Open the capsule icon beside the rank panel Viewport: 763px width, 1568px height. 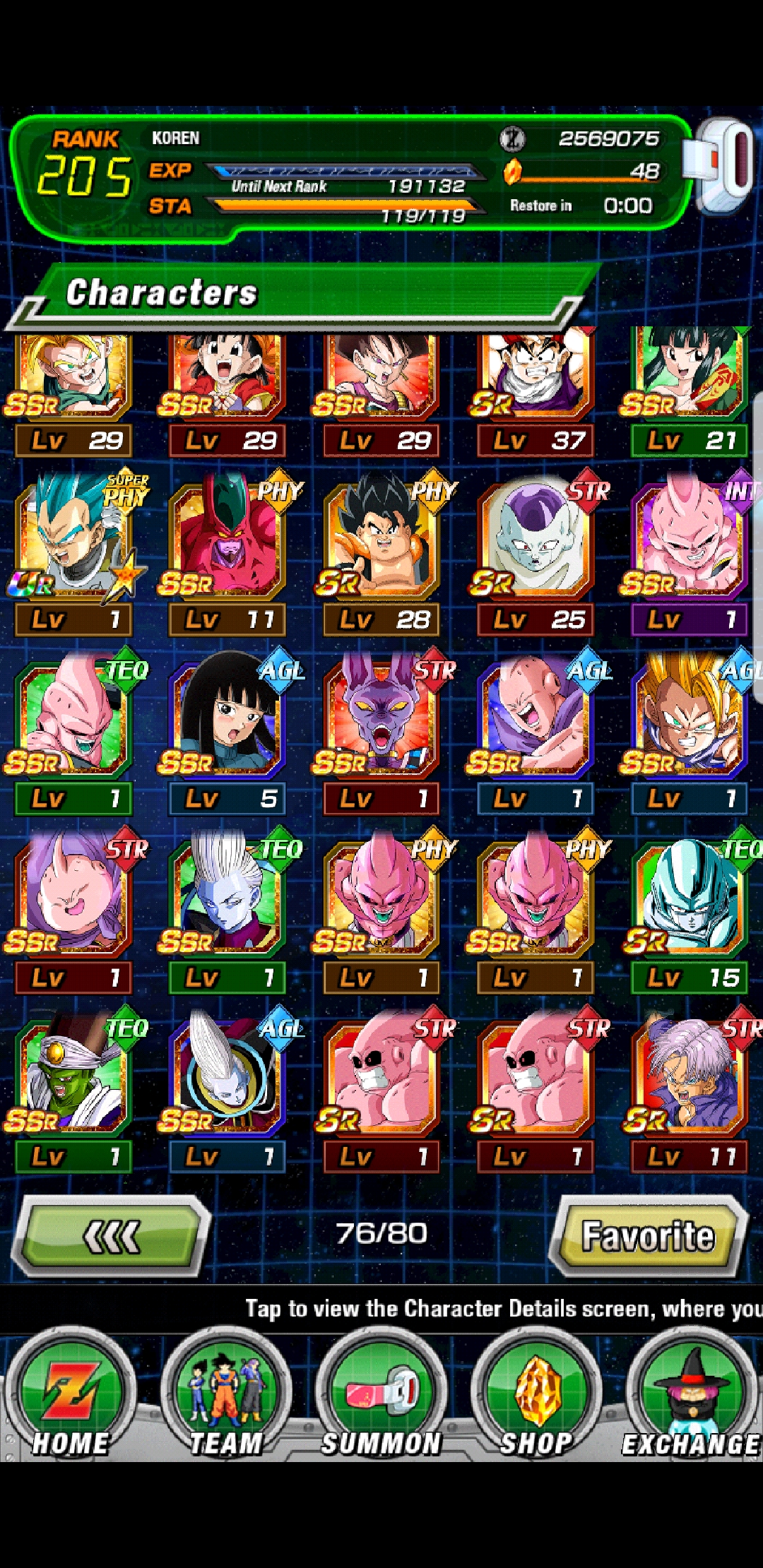tap(721, 166)
